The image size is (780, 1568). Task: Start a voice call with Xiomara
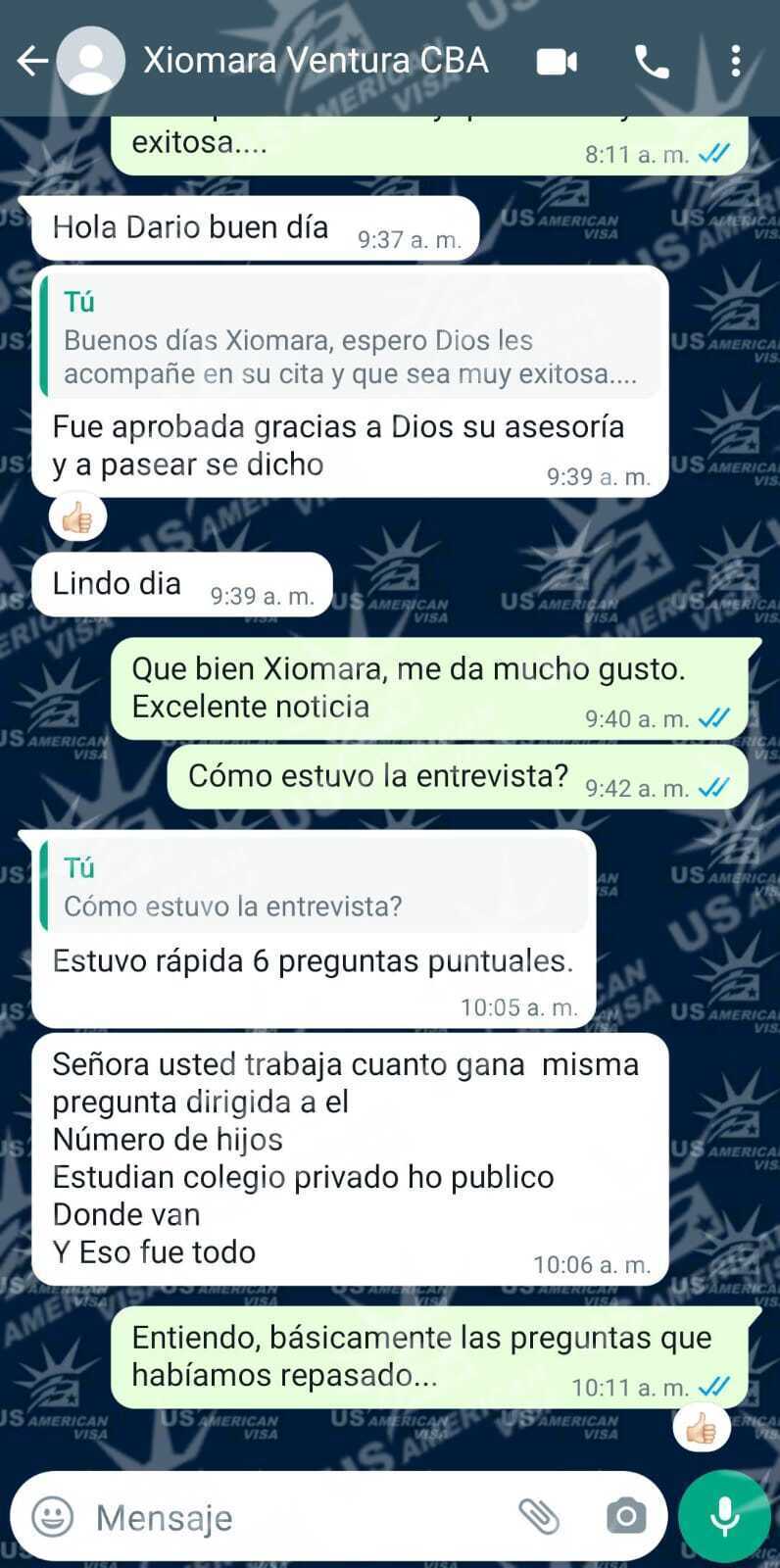652,62
